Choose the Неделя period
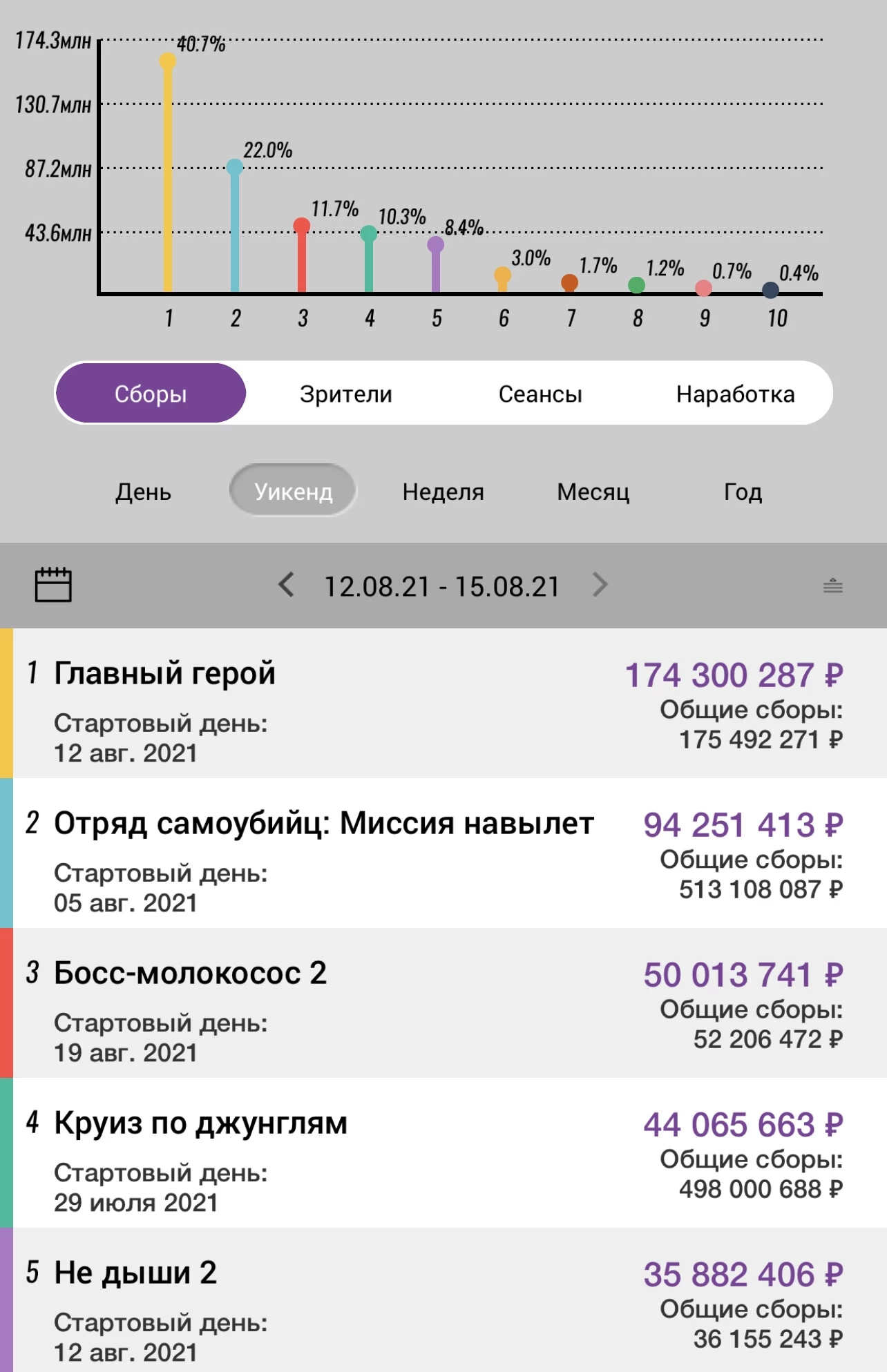Viewport: 887px width, 1372px height. tap(443, 492)
